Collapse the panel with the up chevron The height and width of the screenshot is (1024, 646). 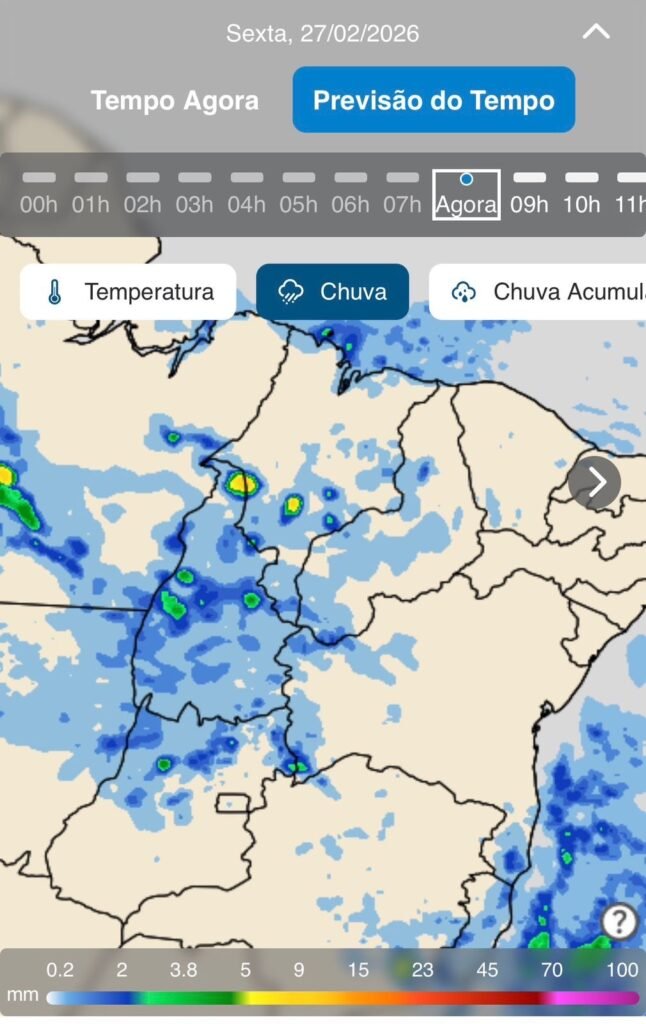click(596, 32)
